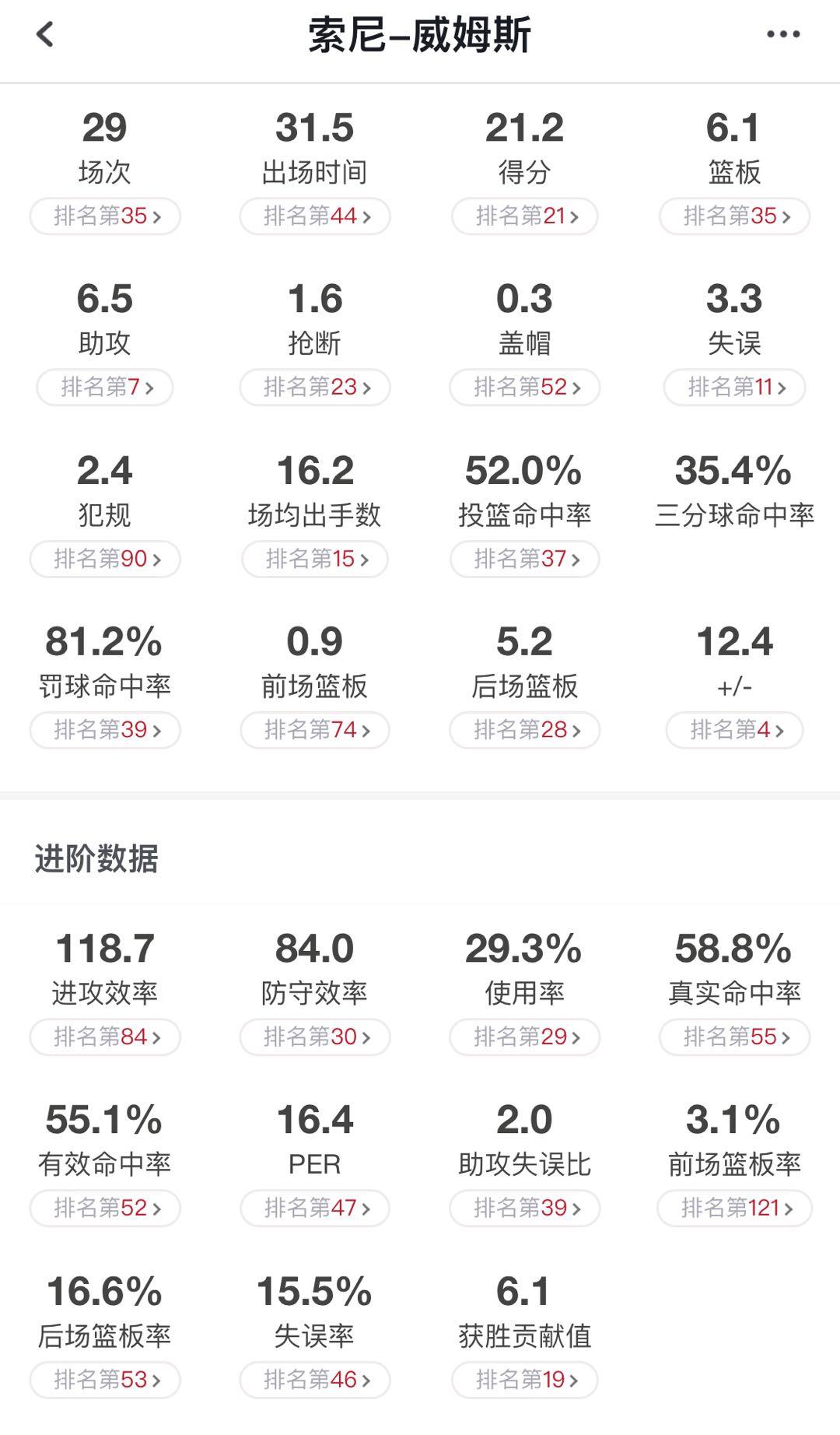This screenshot has height=1435, width=840.
Task: View 出场时间 ranking 排名第44
Action: (x=315, y=216)
